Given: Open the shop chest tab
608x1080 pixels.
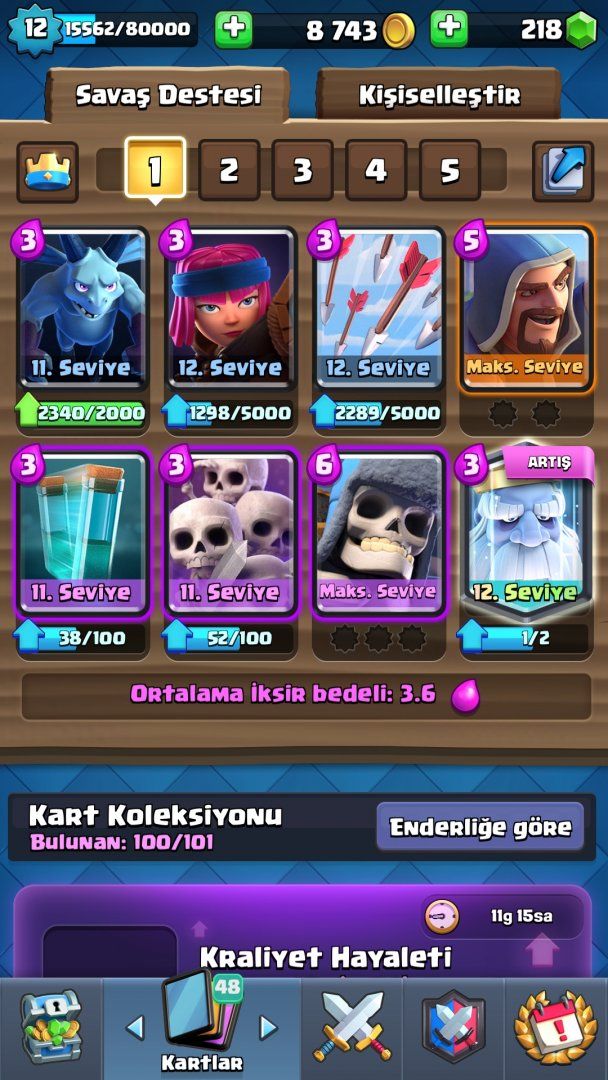Looking at the screenshot, I should click(51, 1028).
